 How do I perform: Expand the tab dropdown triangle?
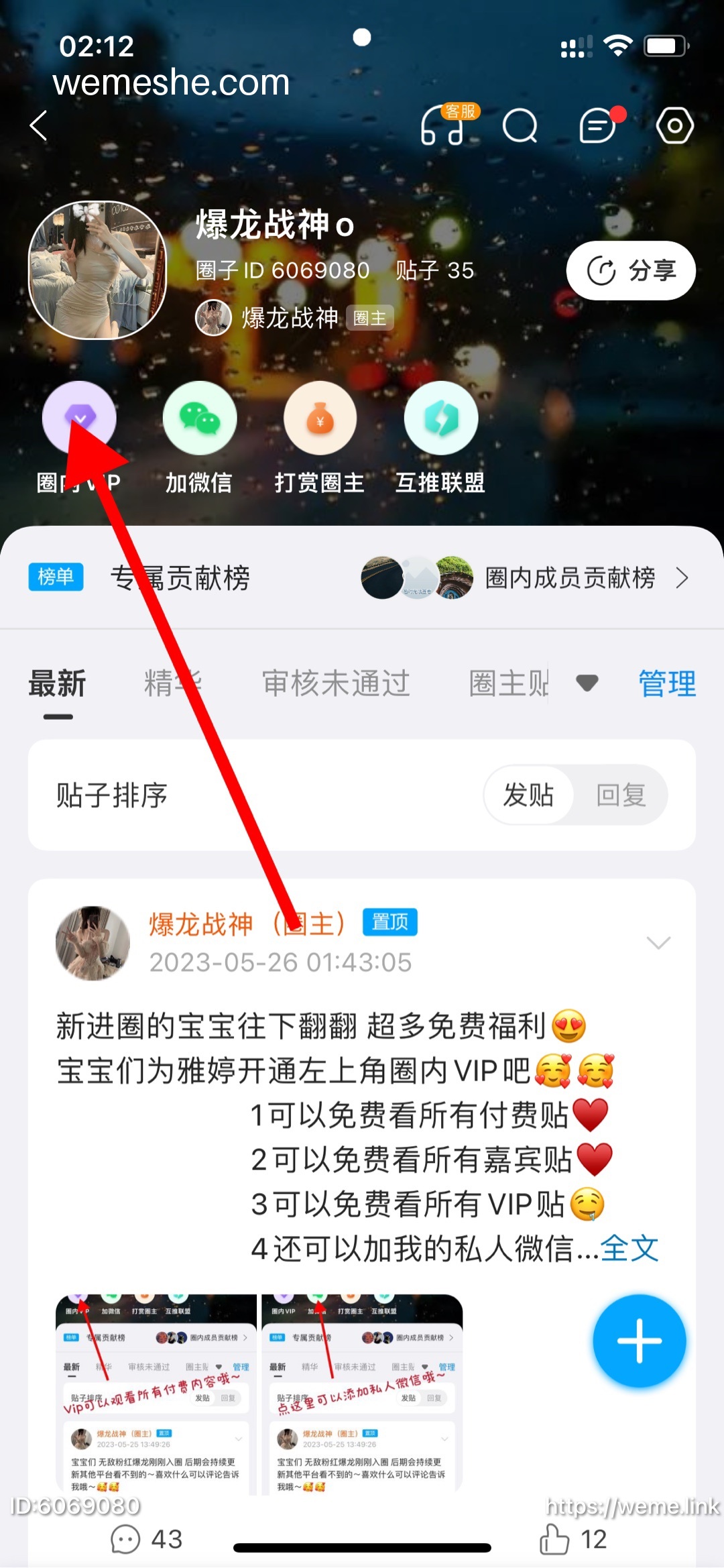pos(587,683)
